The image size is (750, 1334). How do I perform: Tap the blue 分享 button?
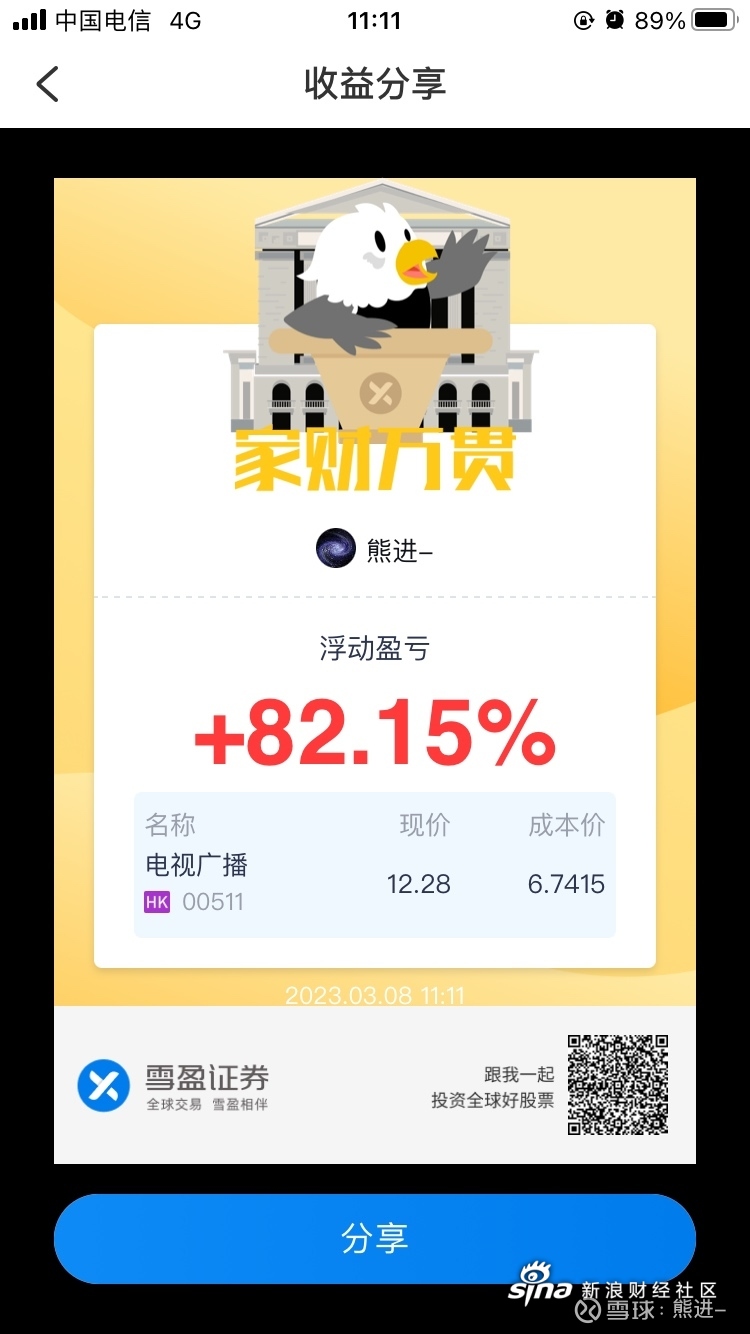[374, 1238]
